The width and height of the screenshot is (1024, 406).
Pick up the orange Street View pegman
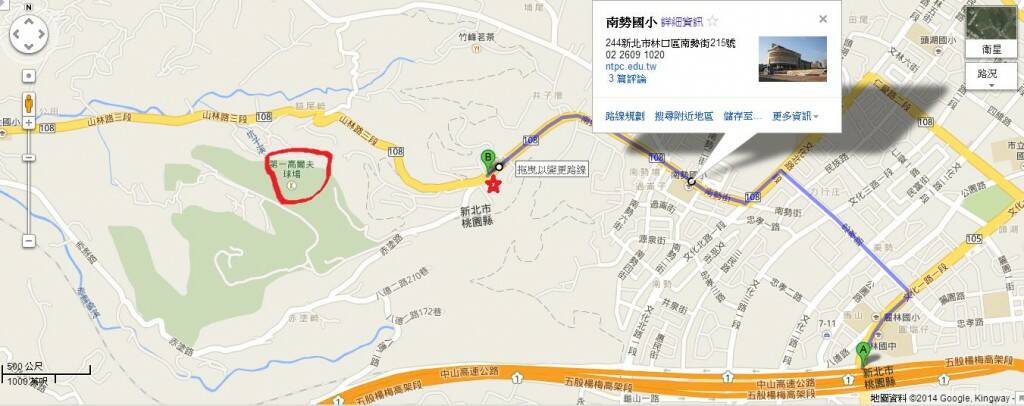29,103
